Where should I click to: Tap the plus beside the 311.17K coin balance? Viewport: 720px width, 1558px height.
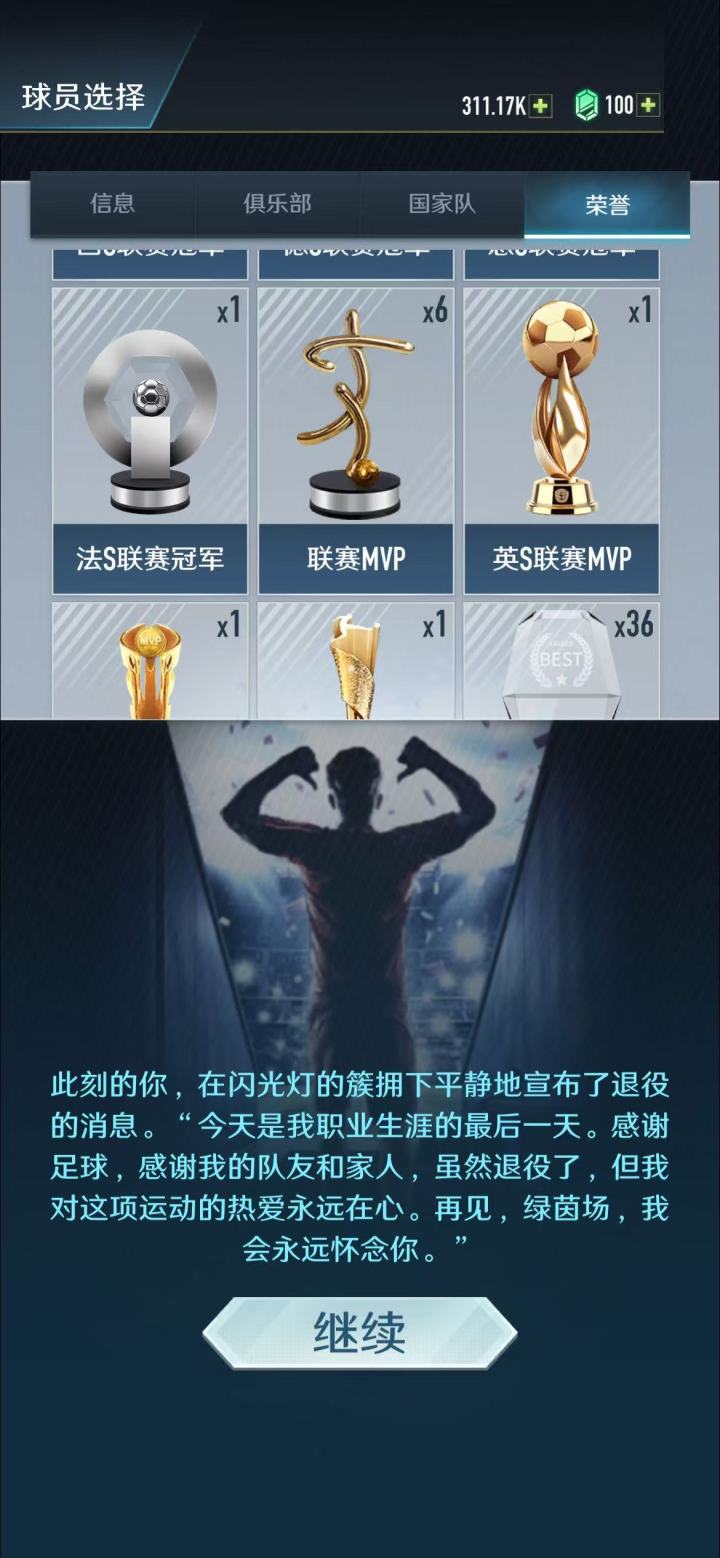(541, 104)
